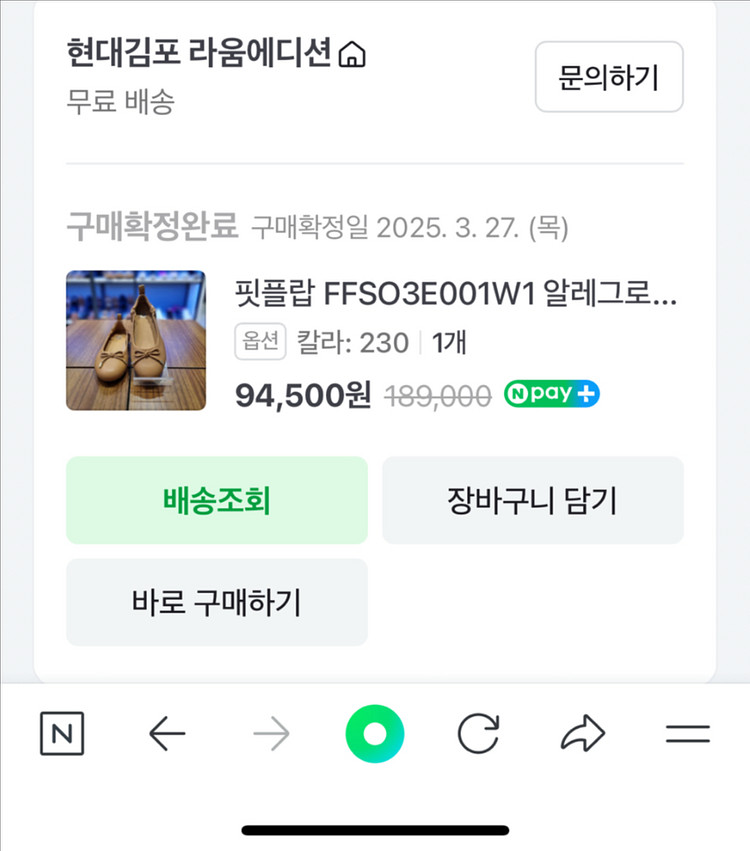750x851 pixels.
Task: Tap 바로 구매하기 to buy now
Action: (x=216, y=602)
